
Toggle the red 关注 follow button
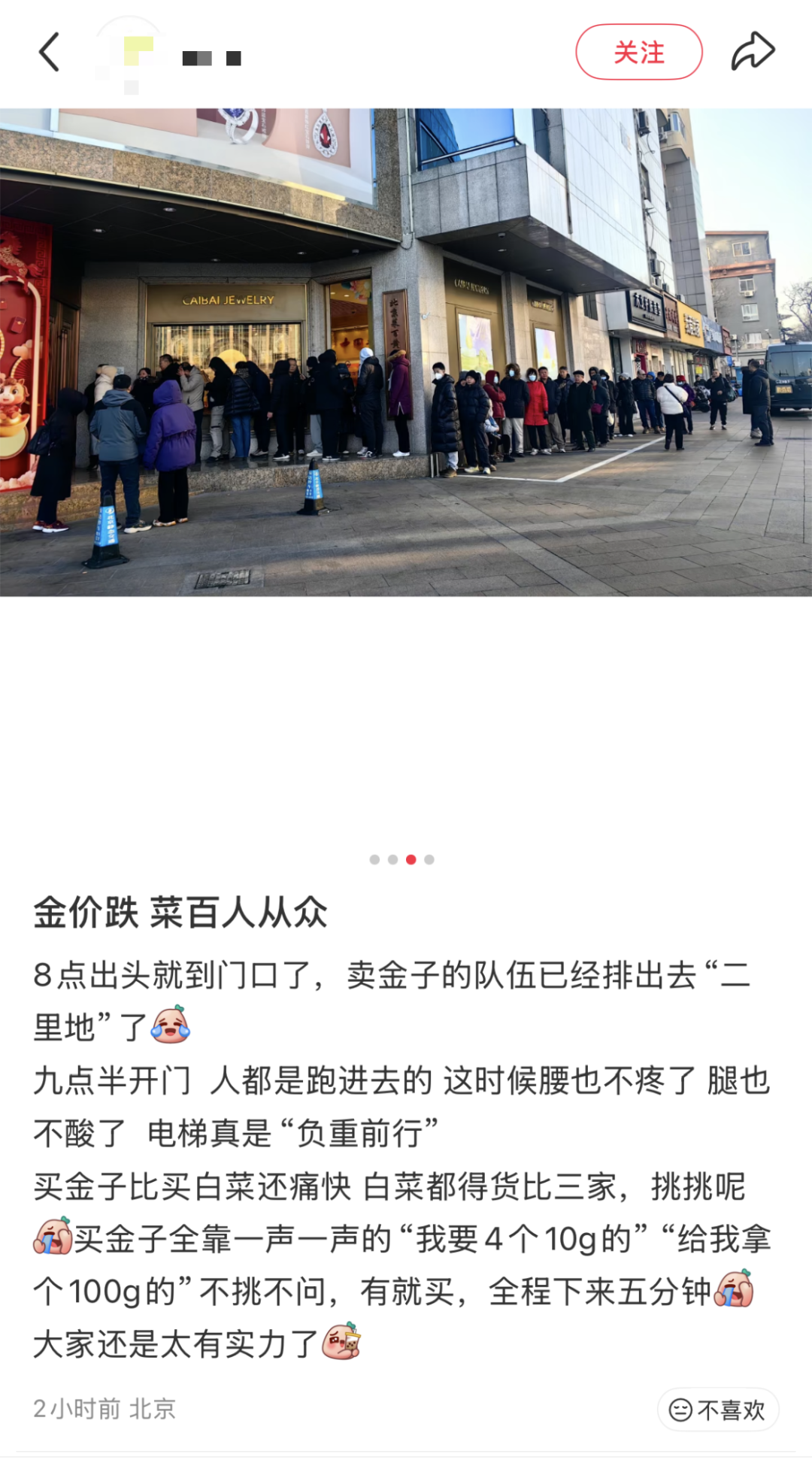pyautogui.click(x=638, y=51)
